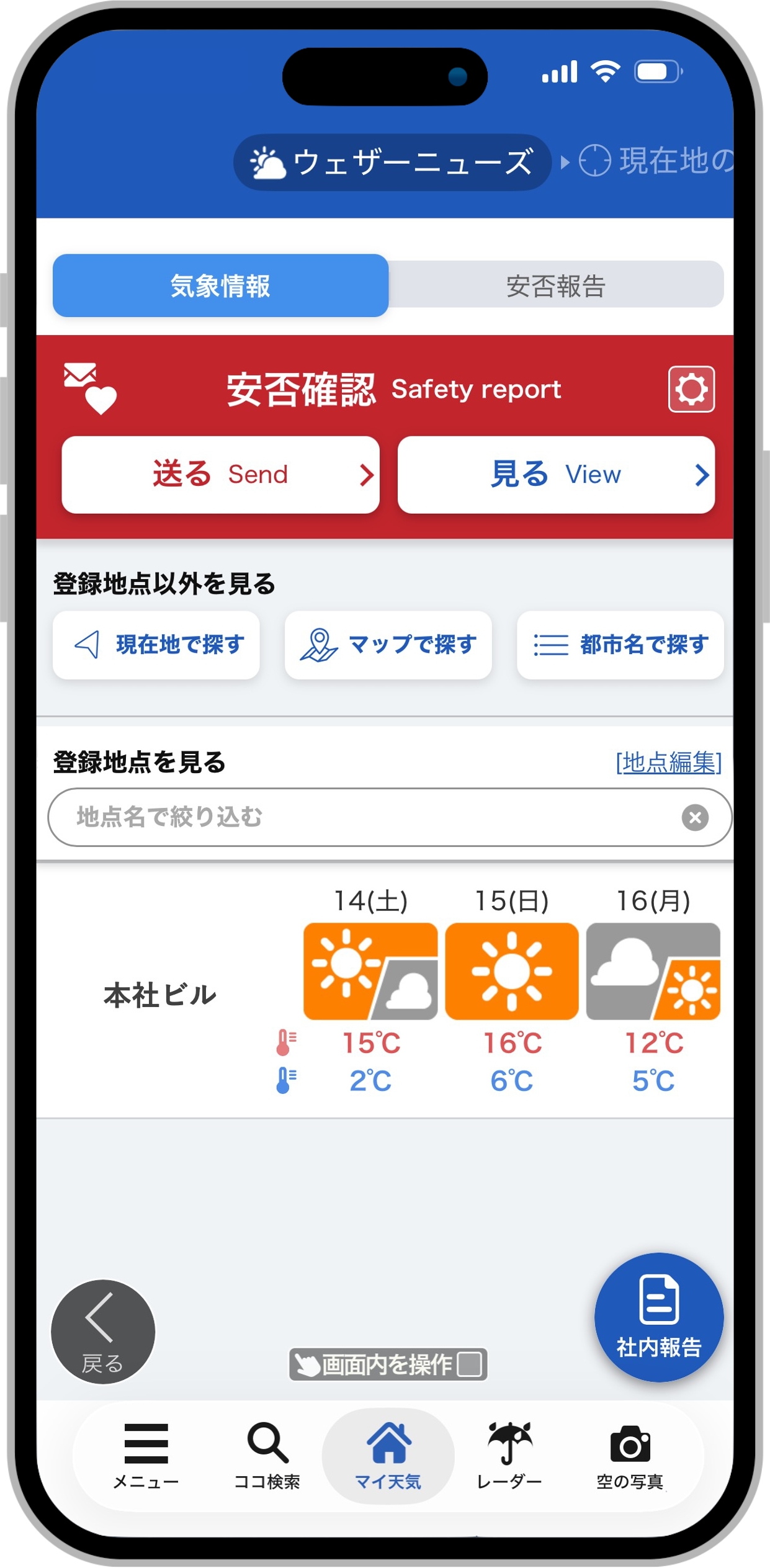The height and width of the screenshot is (1568, 770).
Task: Open 本社ビル forecast row
Action: click(159, 995)
